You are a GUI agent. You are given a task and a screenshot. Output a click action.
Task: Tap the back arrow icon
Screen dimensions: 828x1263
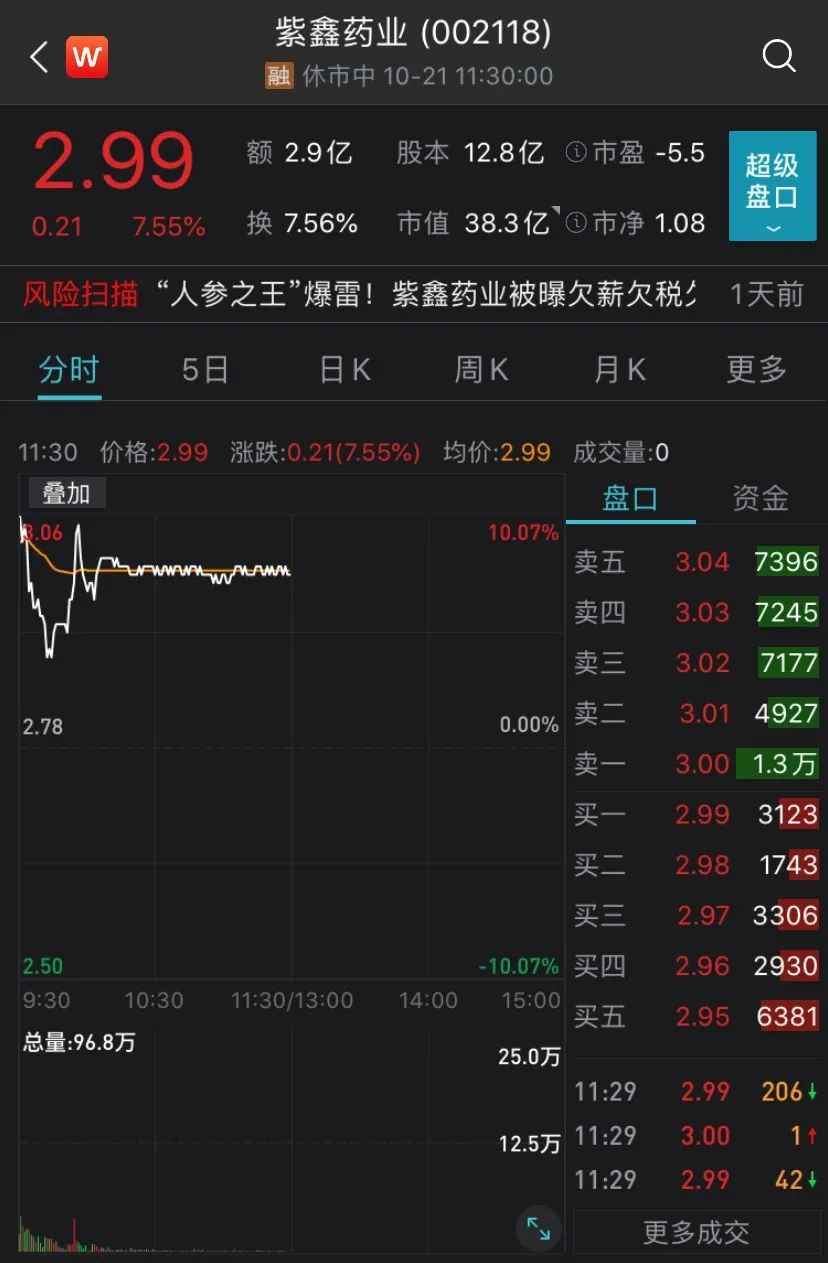[38, 57]
